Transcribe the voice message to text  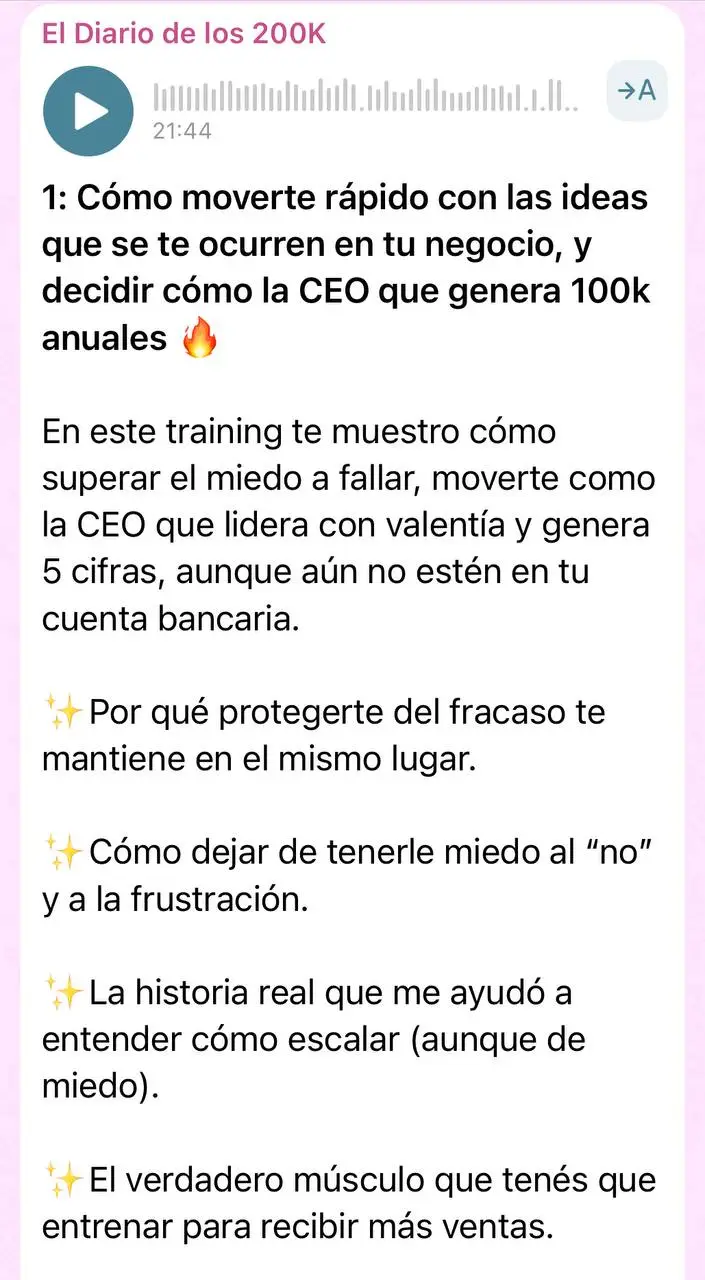pos(637,91)
